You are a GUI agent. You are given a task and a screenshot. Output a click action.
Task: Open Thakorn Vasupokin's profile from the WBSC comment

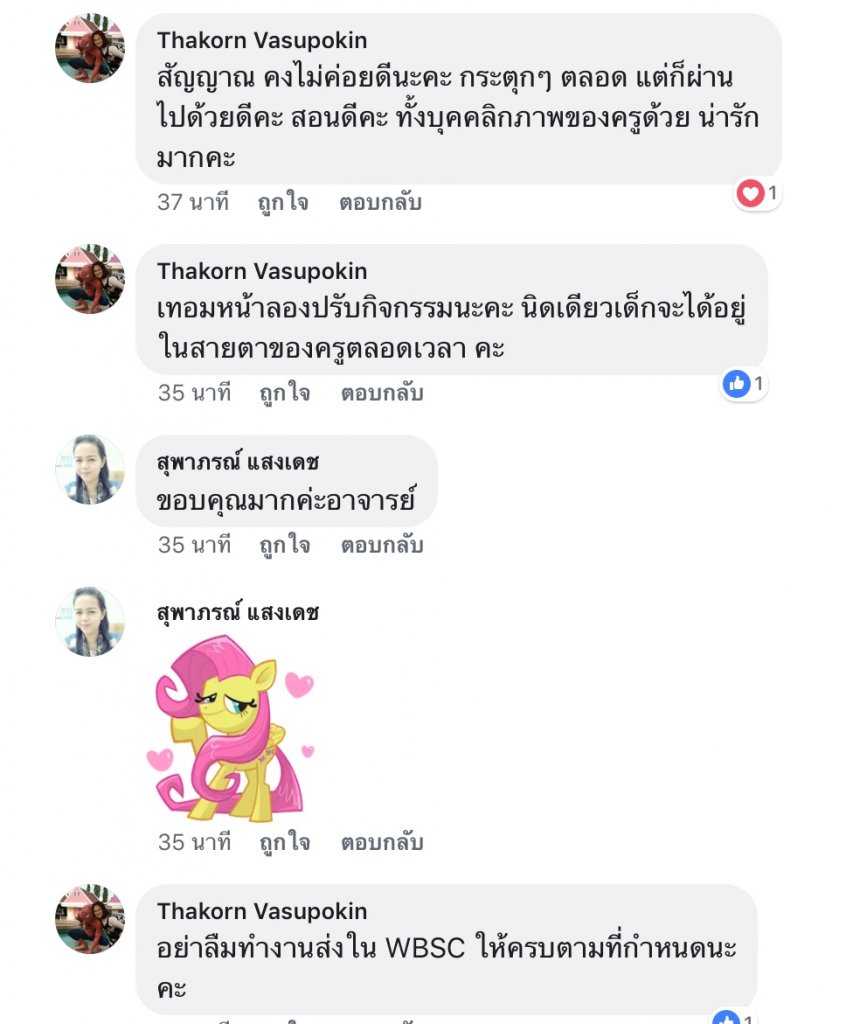pos(262,911)
